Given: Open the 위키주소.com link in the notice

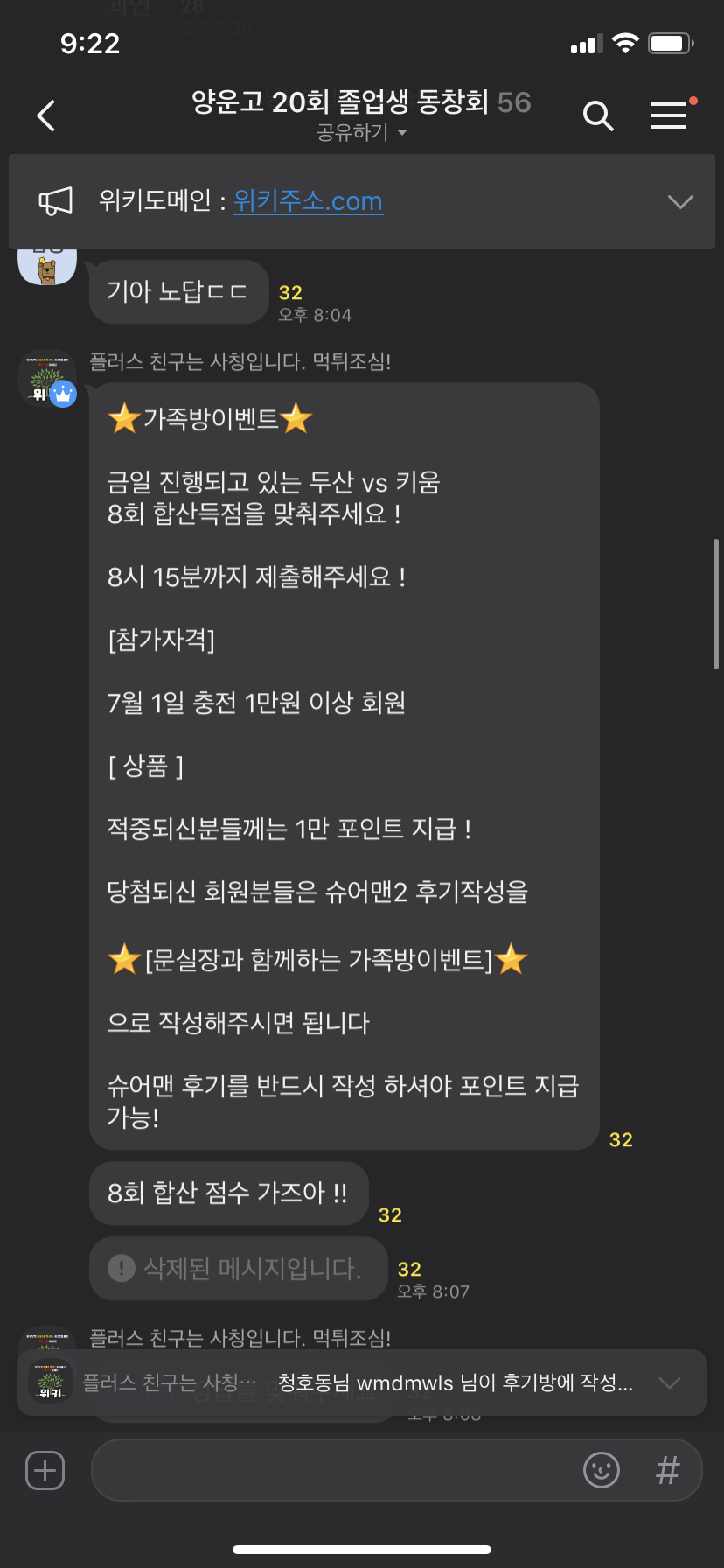Looking at the screenshot, I should [x=308, y=201].
